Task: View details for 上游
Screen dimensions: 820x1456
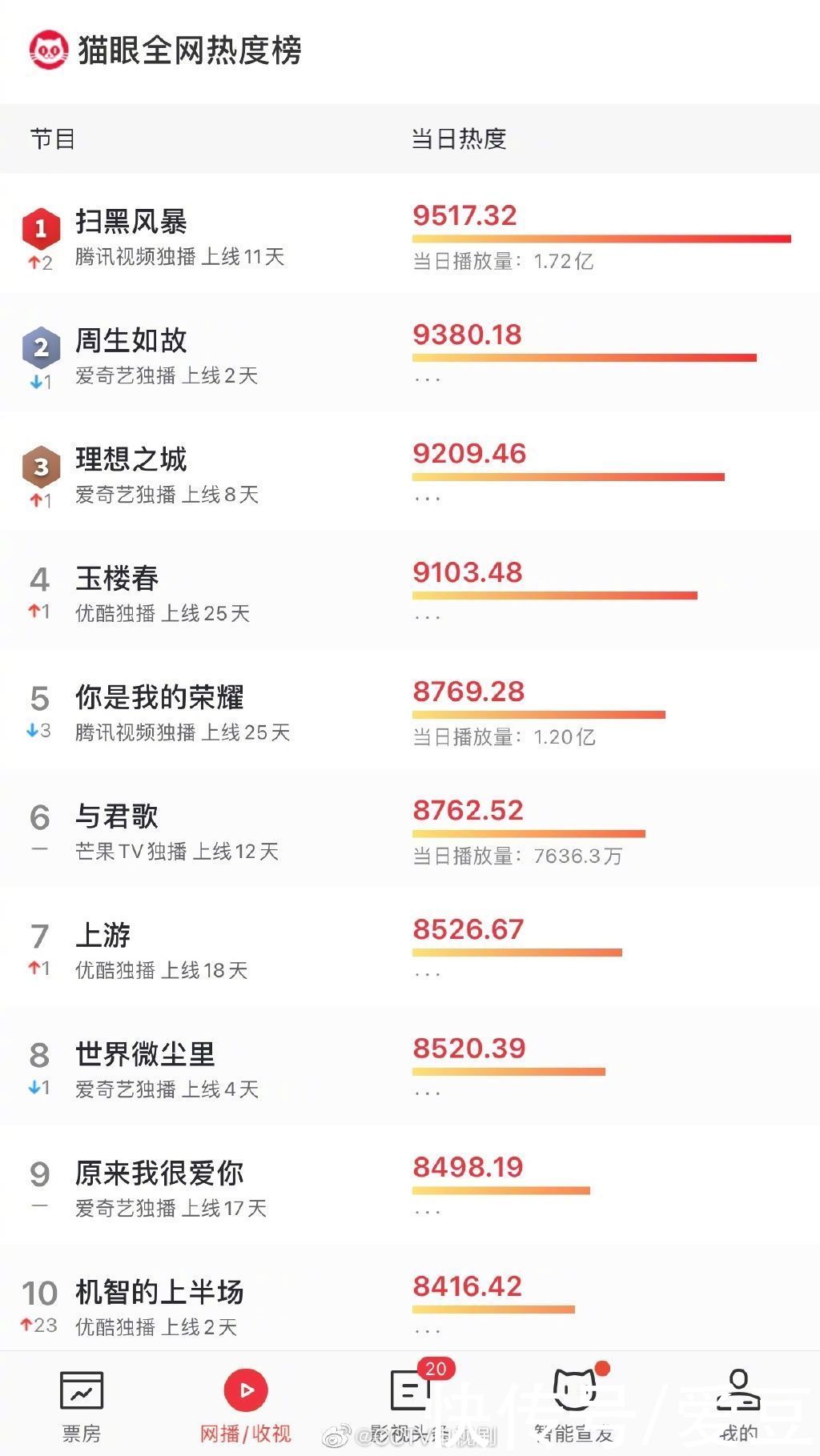Action: tap(103, 935)
